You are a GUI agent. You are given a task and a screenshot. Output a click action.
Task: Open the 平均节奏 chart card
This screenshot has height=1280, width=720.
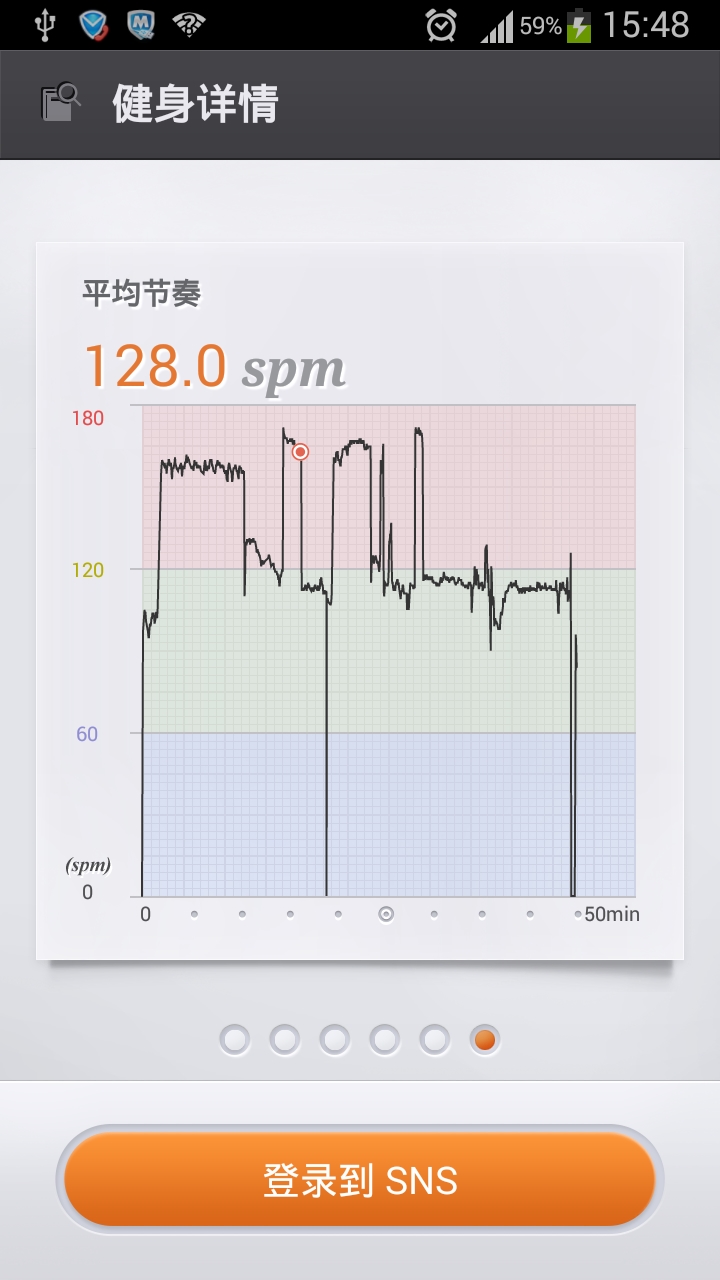tap(360, 601)
